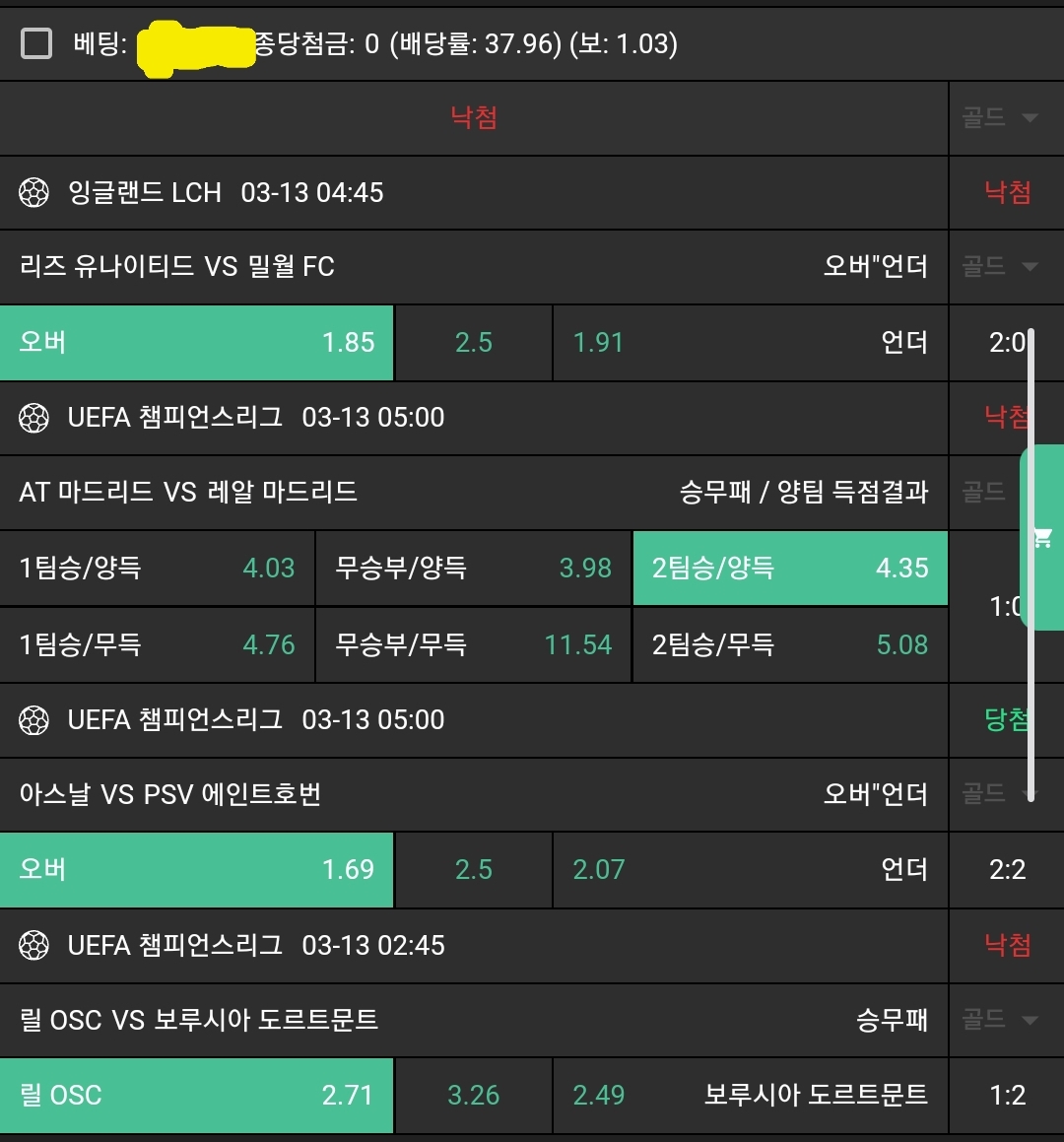Select 언더 1.91 for 리즈 유나이티드 match
This screenshot has width=1064, height=1142.
coord(750,343)
